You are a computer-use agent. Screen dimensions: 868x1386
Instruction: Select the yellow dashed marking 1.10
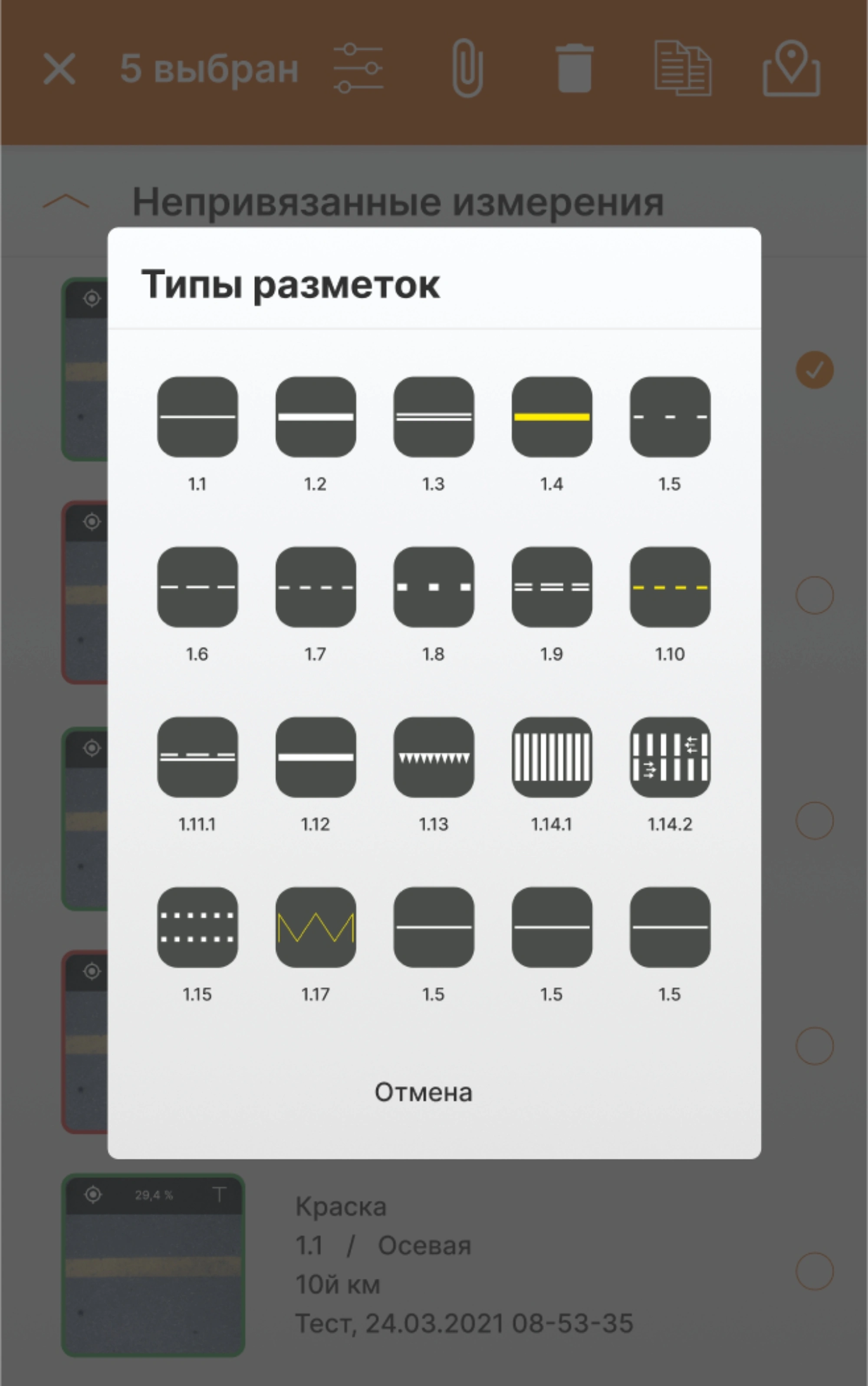click(x=670, y=587)
